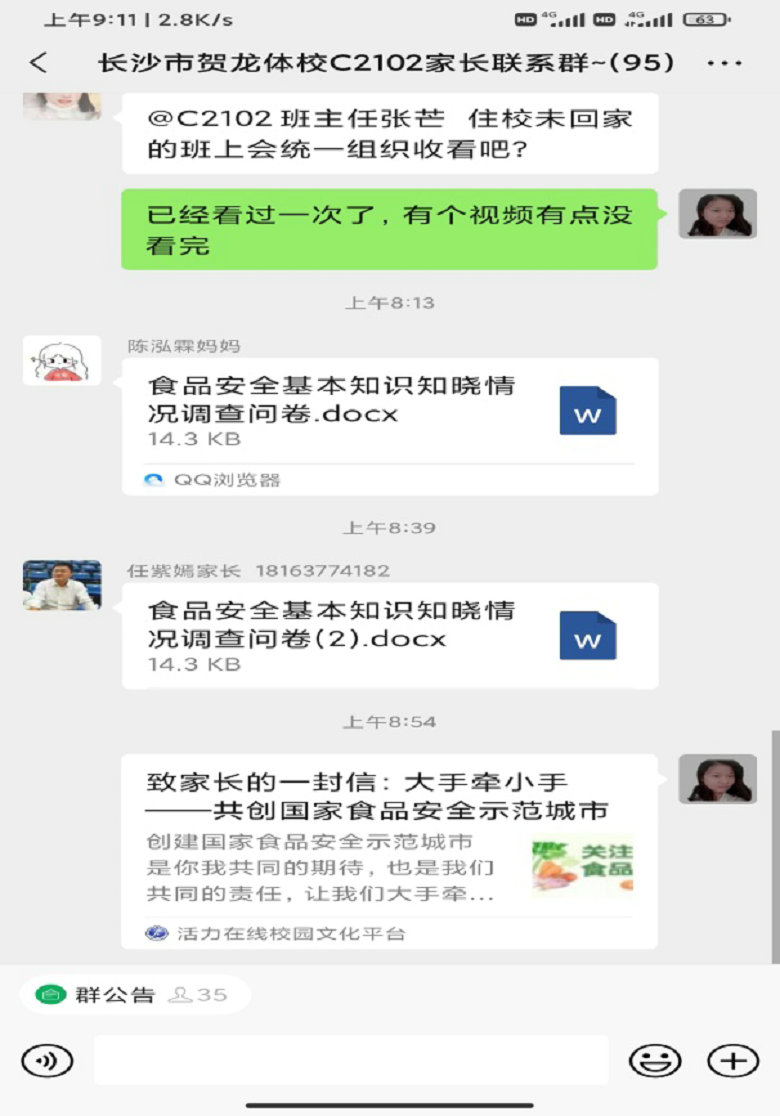This screenshot has width=780, height=1116.
Task: View 任紫嫣家长's profile avatar
Action: (x=62, y=586)
